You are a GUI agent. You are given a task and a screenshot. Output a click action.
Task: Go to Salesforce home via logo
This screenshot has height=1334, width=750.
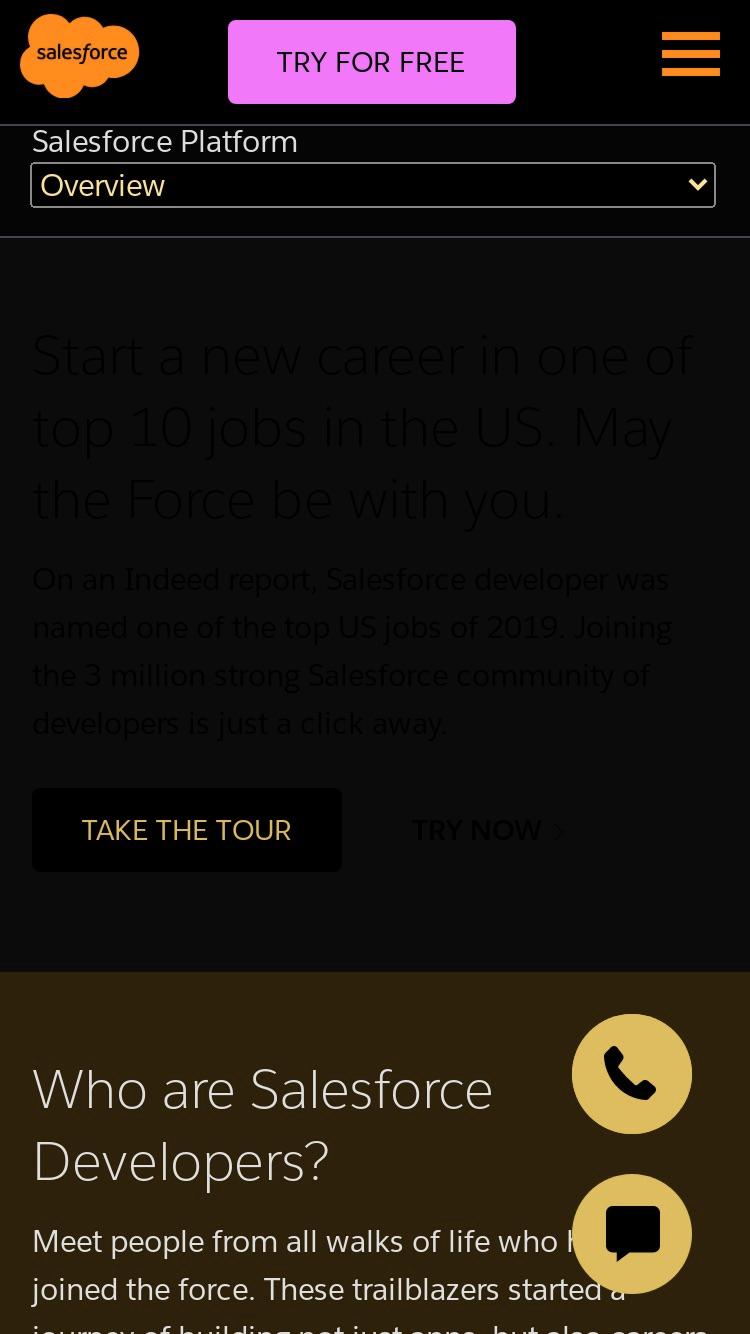pyautogui.click(x=80, y=56)
